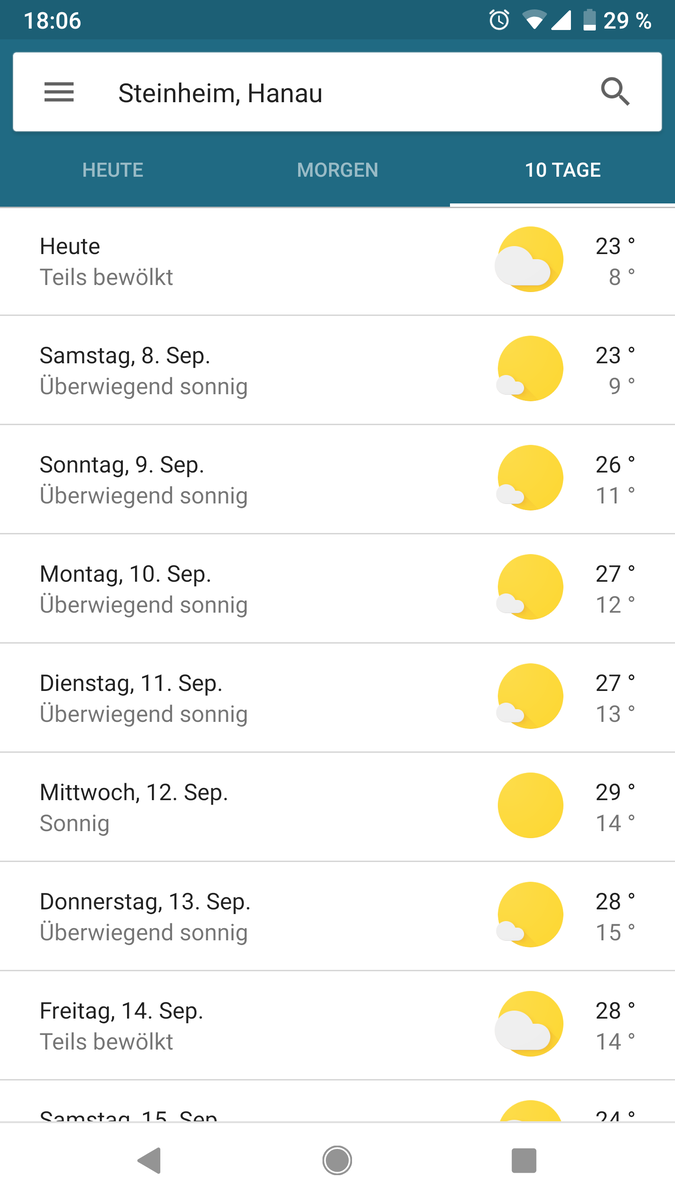View details for Sonntag, 9. Sep.
This screenshot has width=675, height=1200.
337,479
